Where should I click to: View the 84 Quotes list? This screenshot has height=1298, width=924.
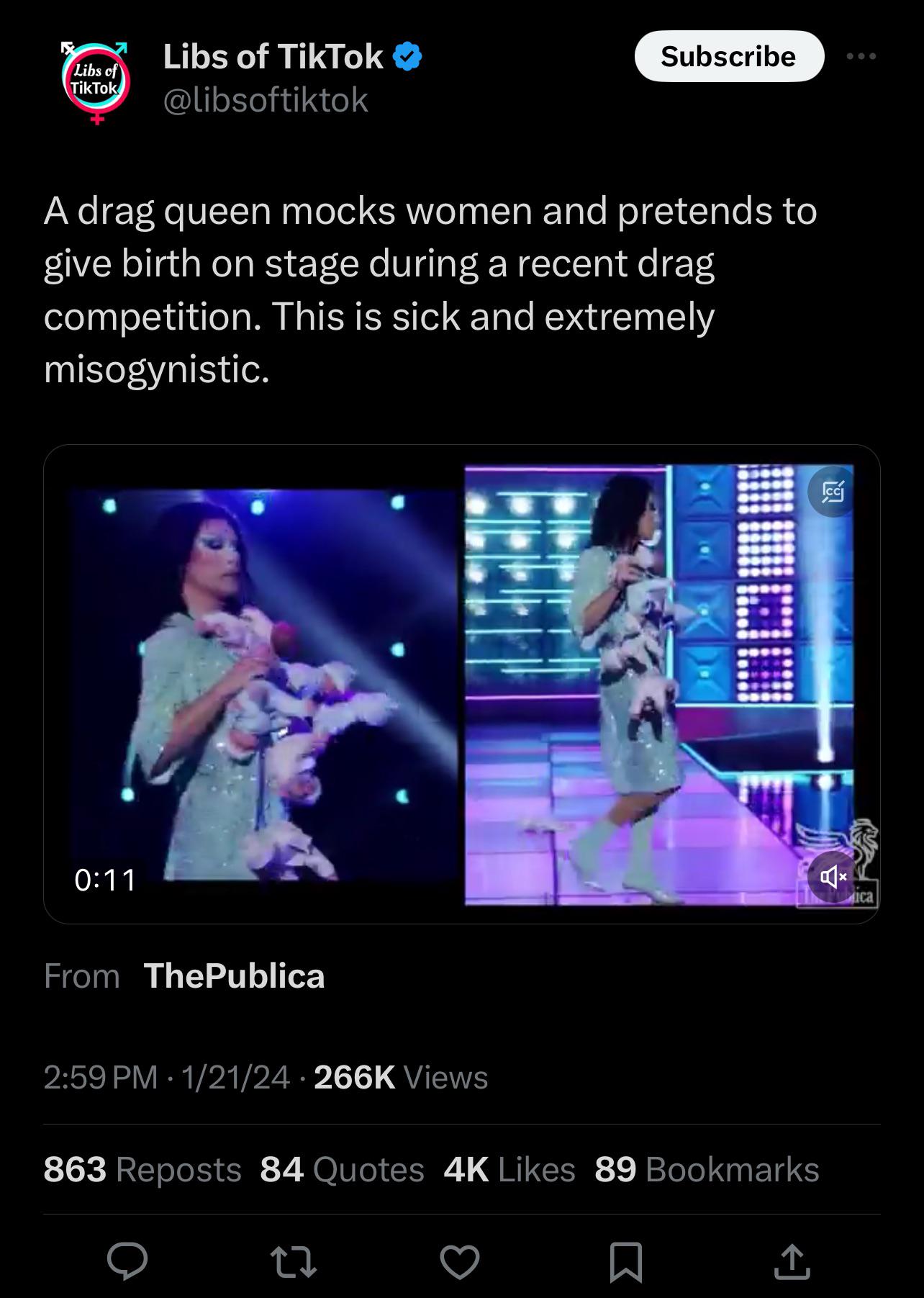click(x=342, y=1169)
